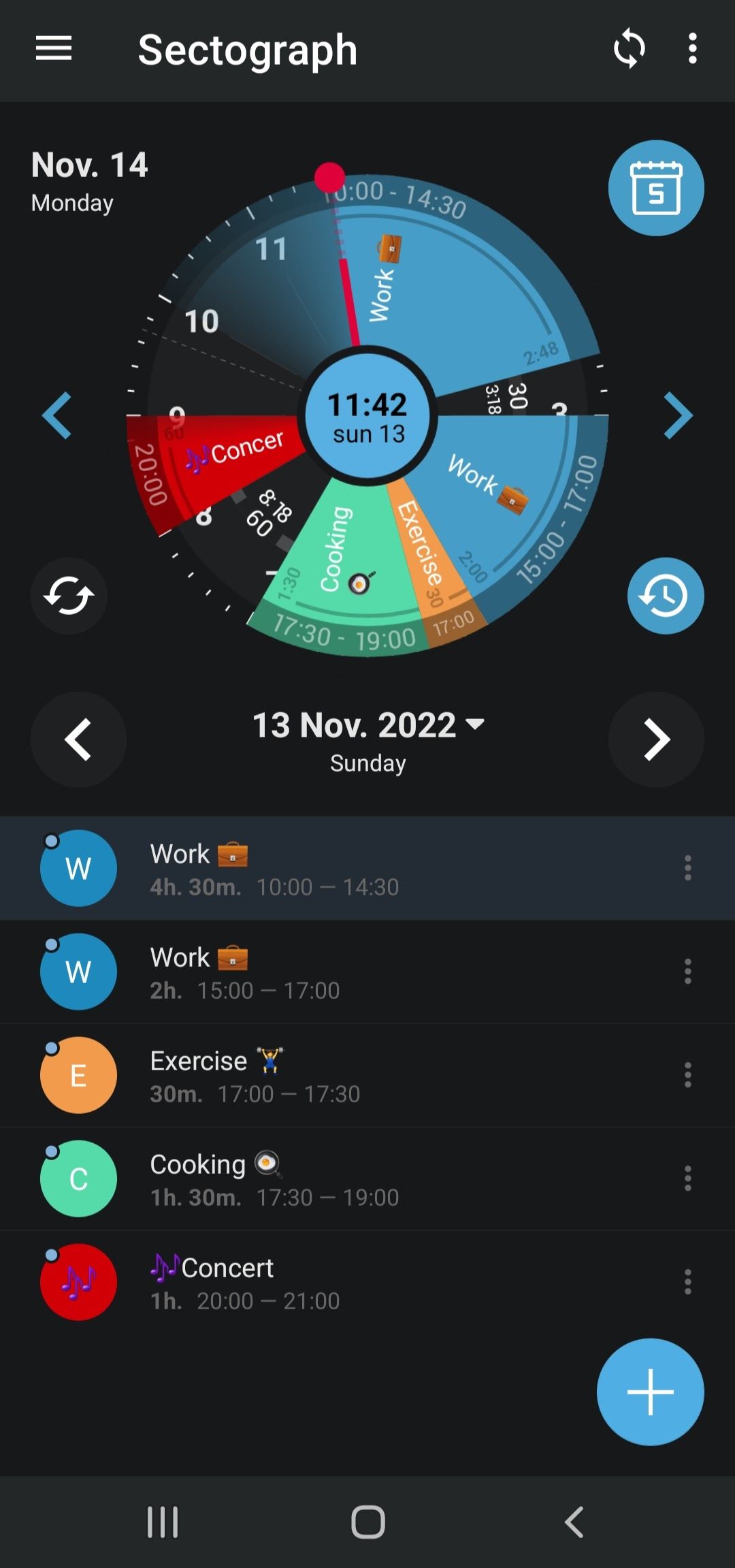This screenshot has height=1568, width=735.
Task: Open the hamburger drawer menu
Action: (x=54, y=49)
